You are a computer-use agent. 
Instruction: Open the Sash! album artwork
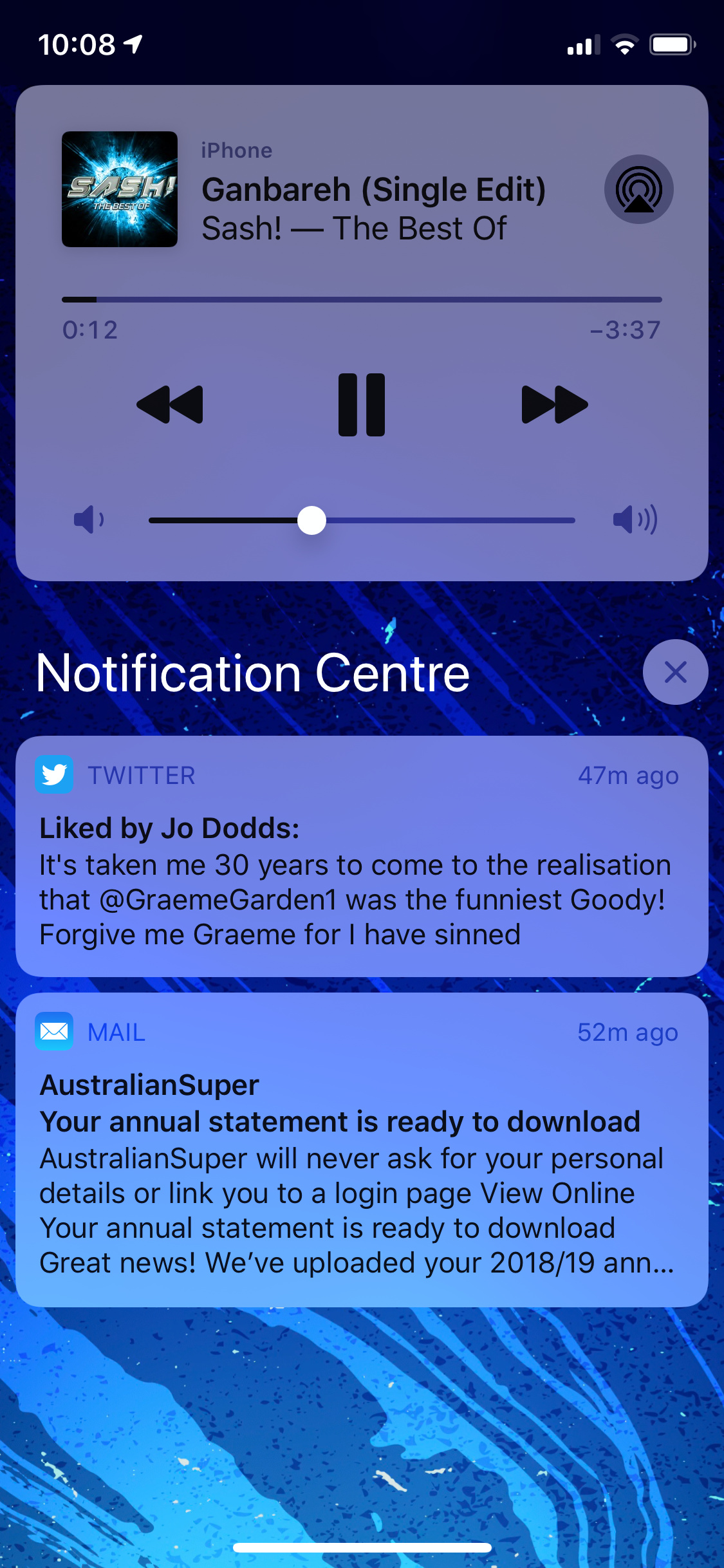point(120,189)
